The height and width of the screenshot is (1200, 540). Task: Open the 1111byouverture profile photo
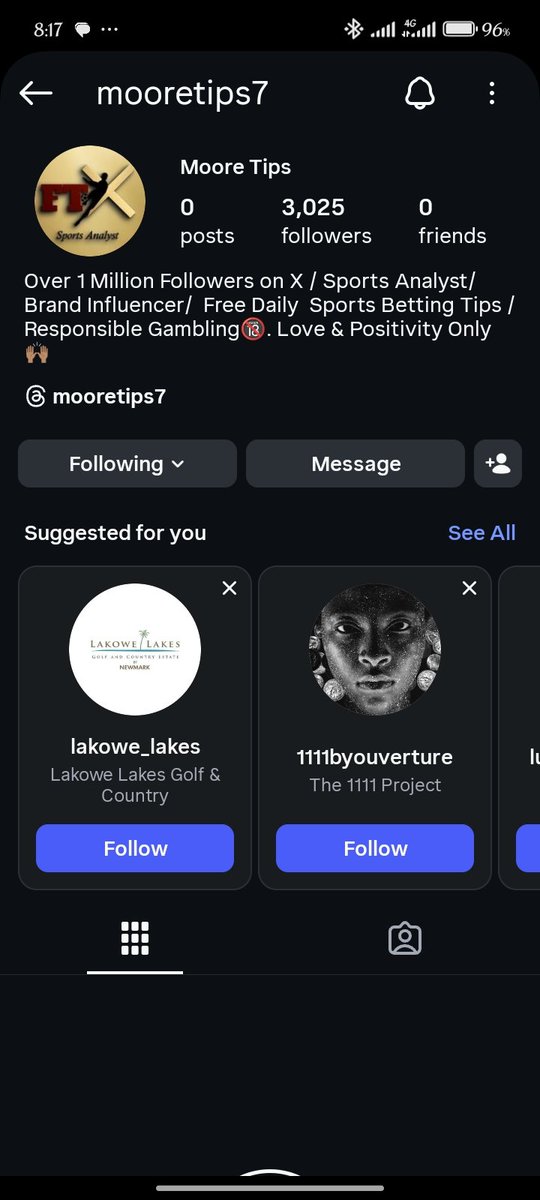[375, 650]
